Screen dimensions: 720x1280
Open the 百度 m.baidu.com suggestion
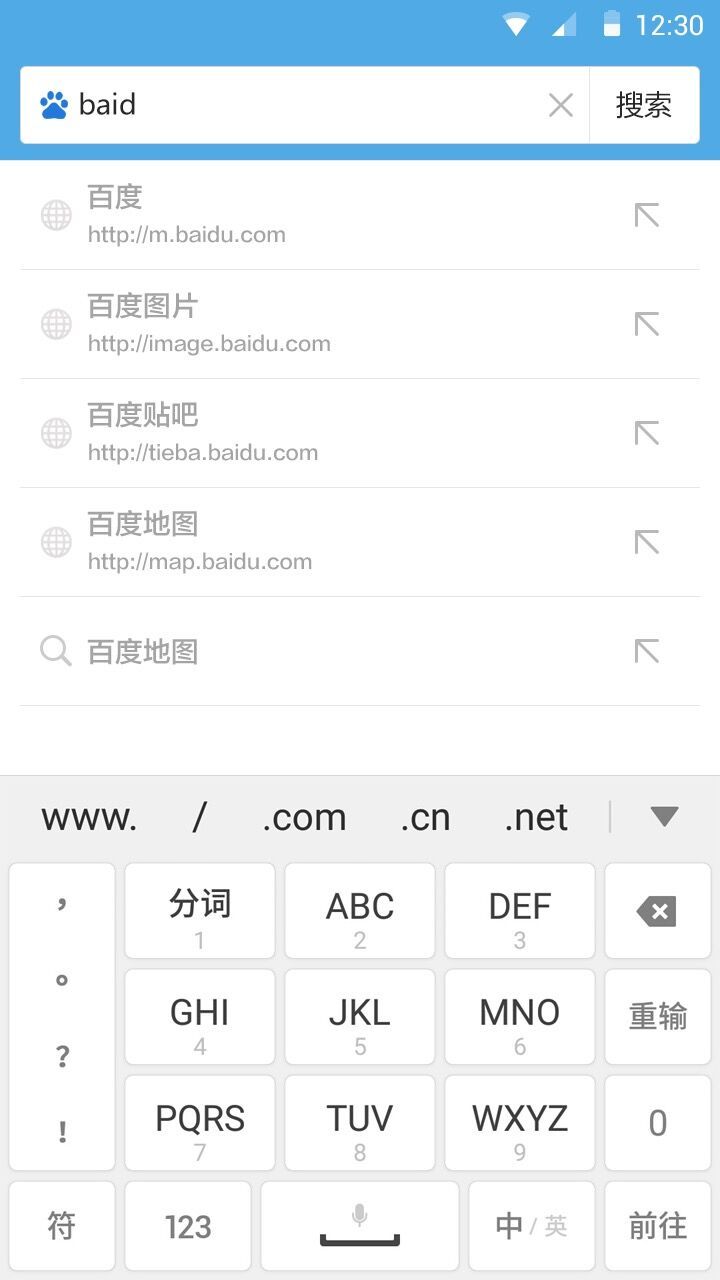pyautogui.click(x=300, y=215)
